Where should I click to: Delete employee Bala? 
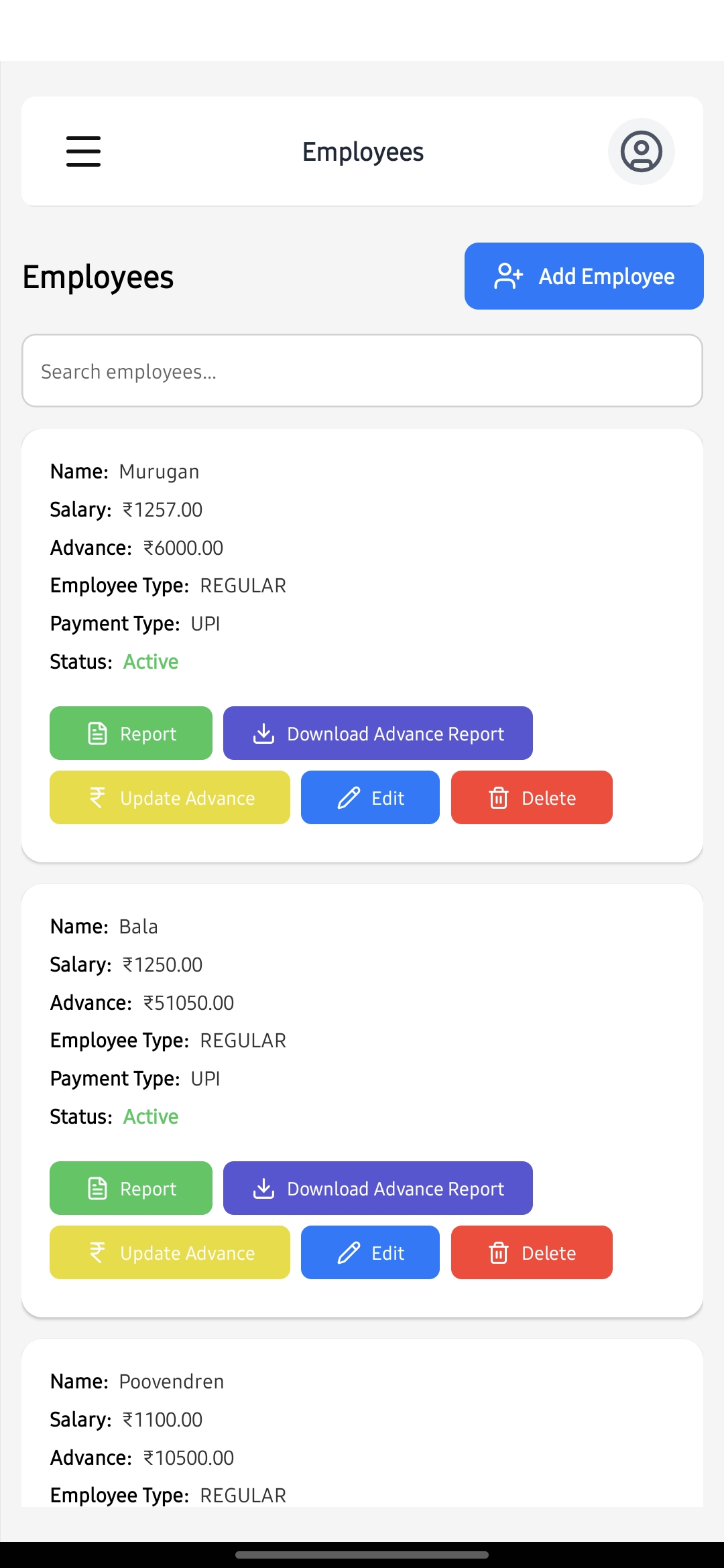click(x=531, y=1252)
